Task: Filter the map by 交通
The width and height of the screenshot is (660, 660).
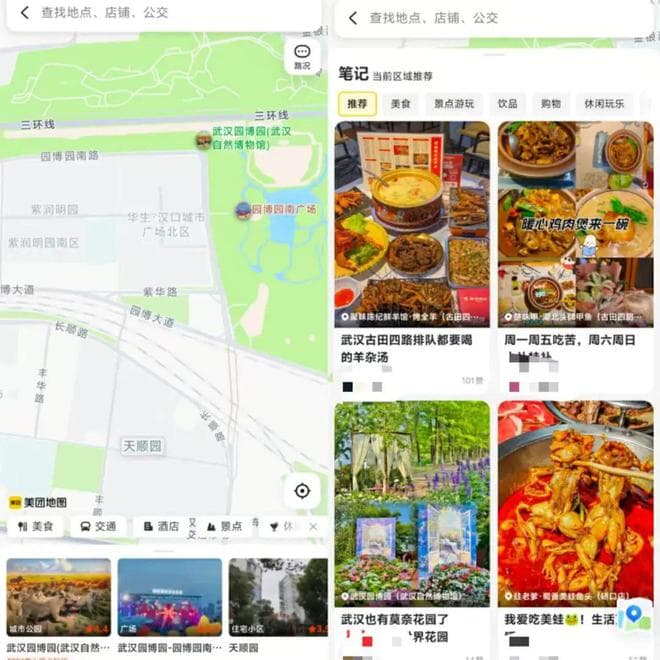Action: click(99, 526)
